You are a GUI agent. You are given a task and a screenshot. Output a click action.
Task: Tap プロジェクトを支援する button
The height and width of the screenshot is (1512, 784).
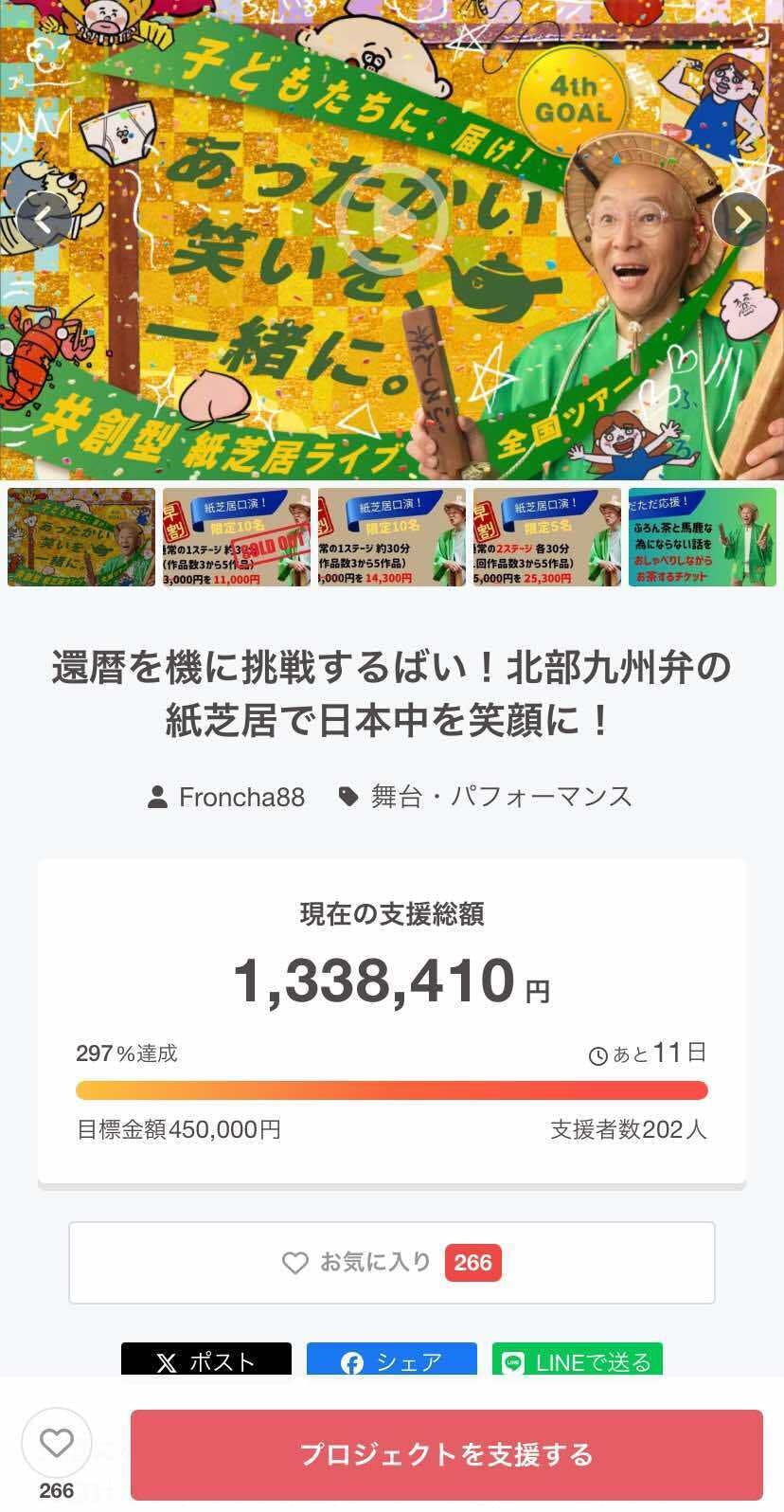coord(446,1454)
